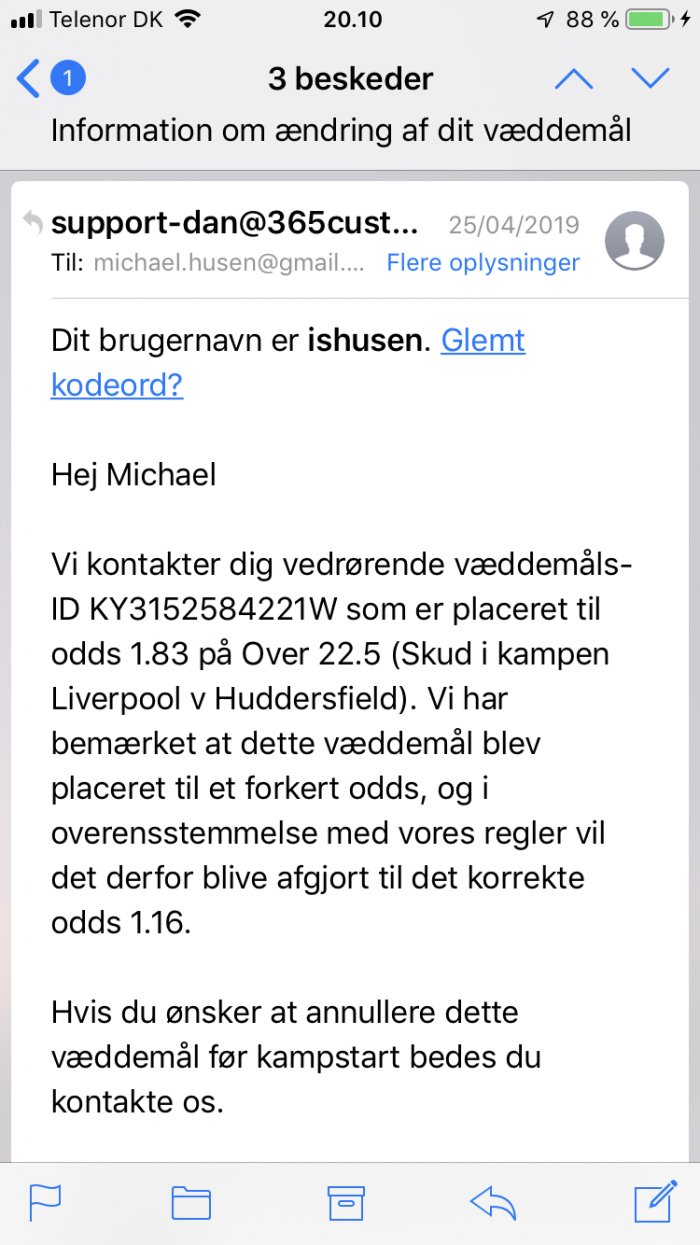Image resolution: width=700 pixels, height=1245 pixels.
Task: Jump to the next message with down arrow
Action: point(651,79)
